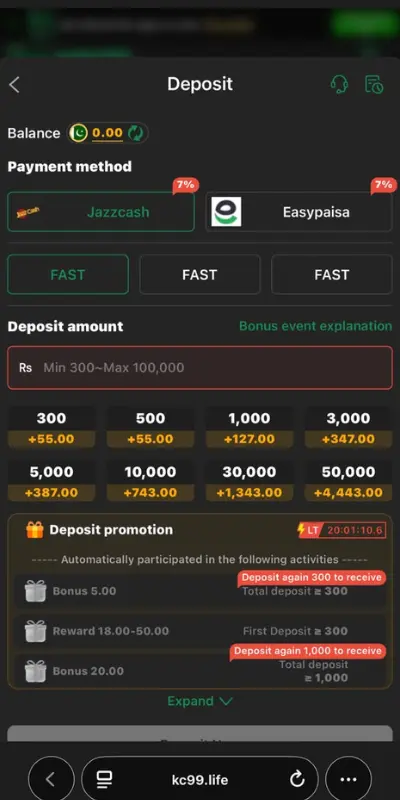400x800 pixels.
Task: Open customer support headset icon
Action: point(339,84)
